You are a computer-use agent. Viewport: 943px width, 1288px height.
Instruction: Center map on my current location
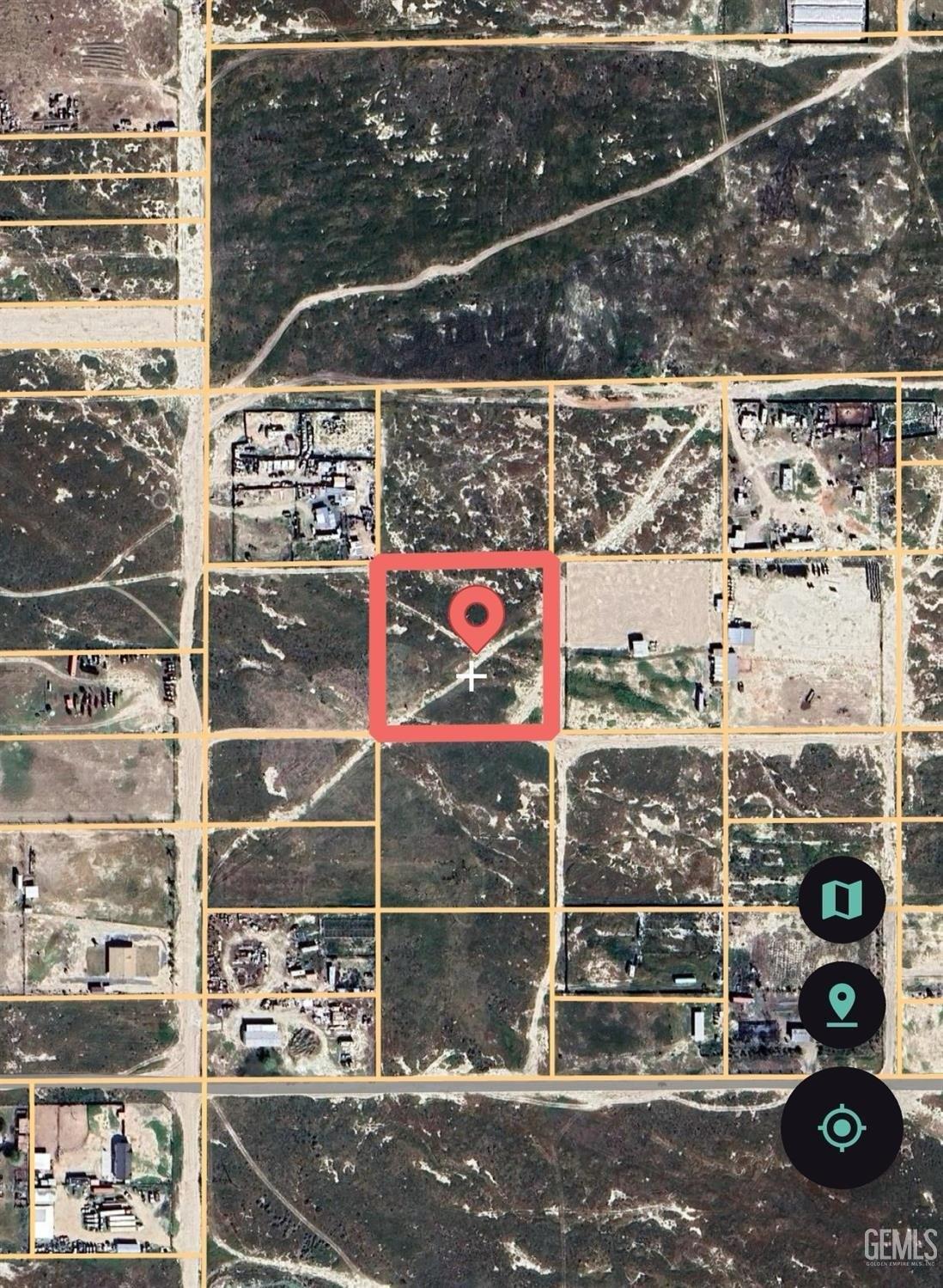tap(842, 1127)
